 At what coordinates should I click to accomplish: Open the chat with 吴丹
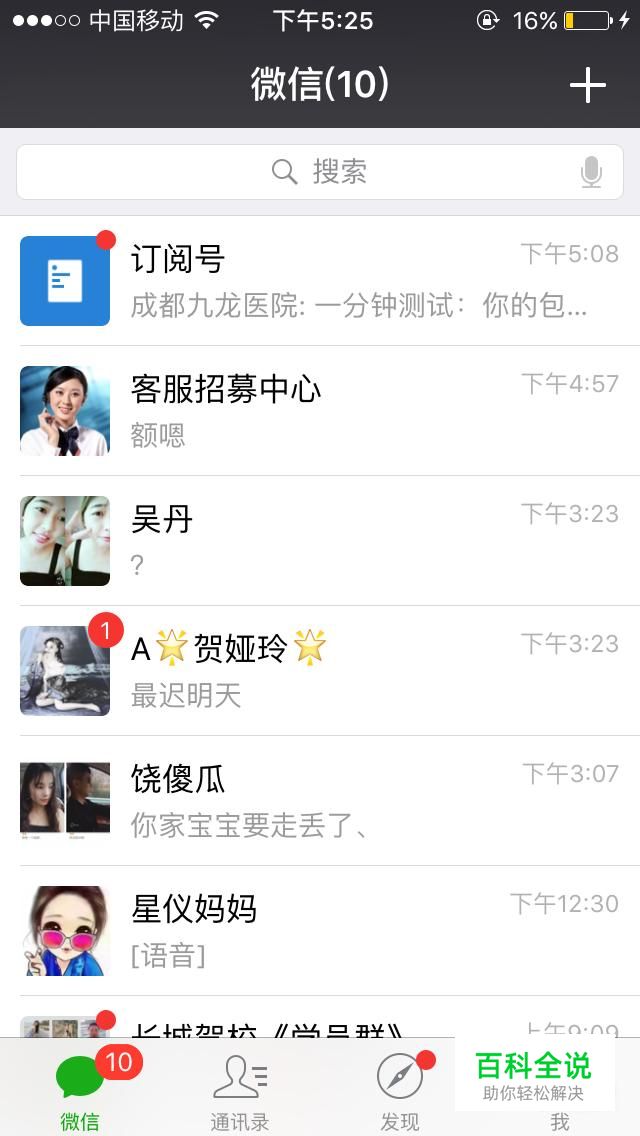click(x=320, y=541)
